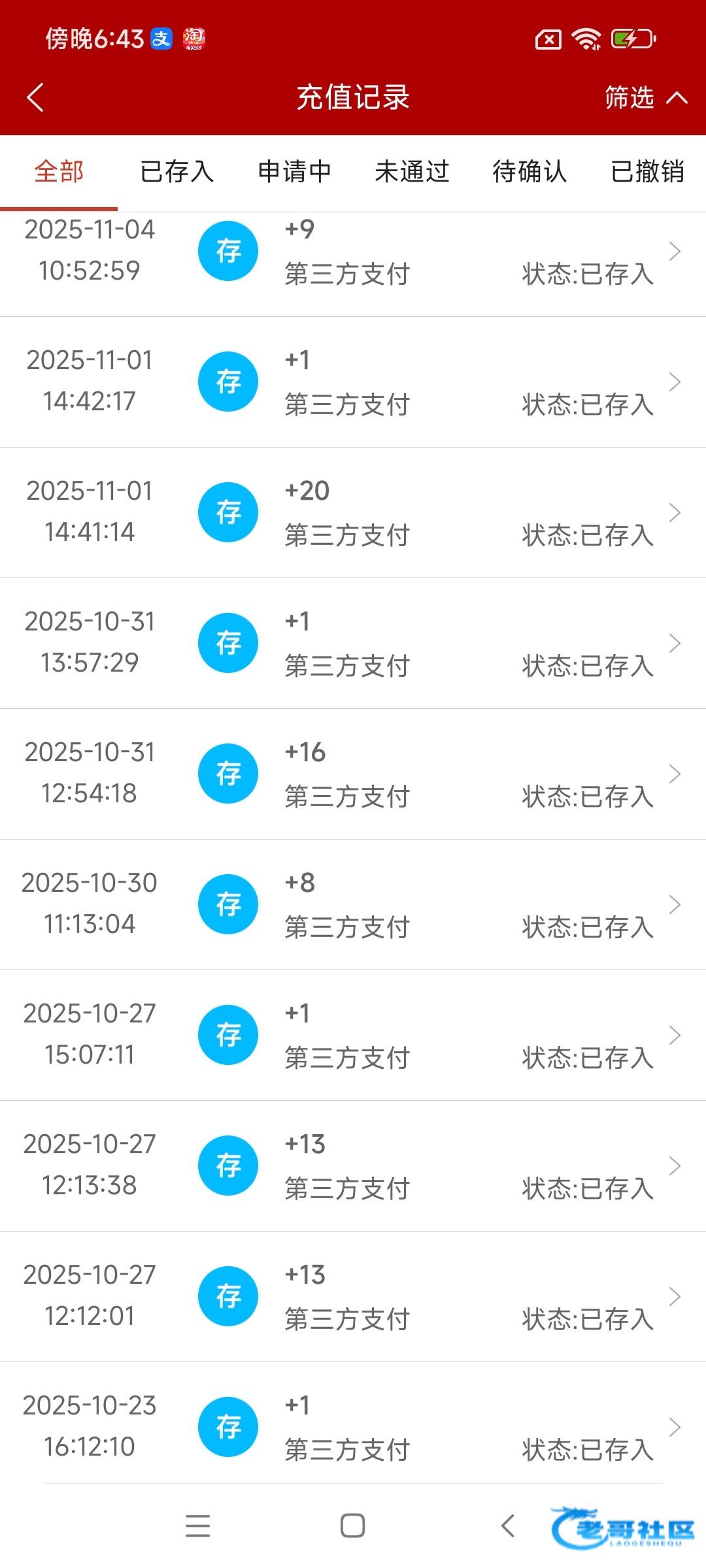Open the +1 record from 2025-10-23
Screen dimensions: 706x1568
pos(353,1428)
